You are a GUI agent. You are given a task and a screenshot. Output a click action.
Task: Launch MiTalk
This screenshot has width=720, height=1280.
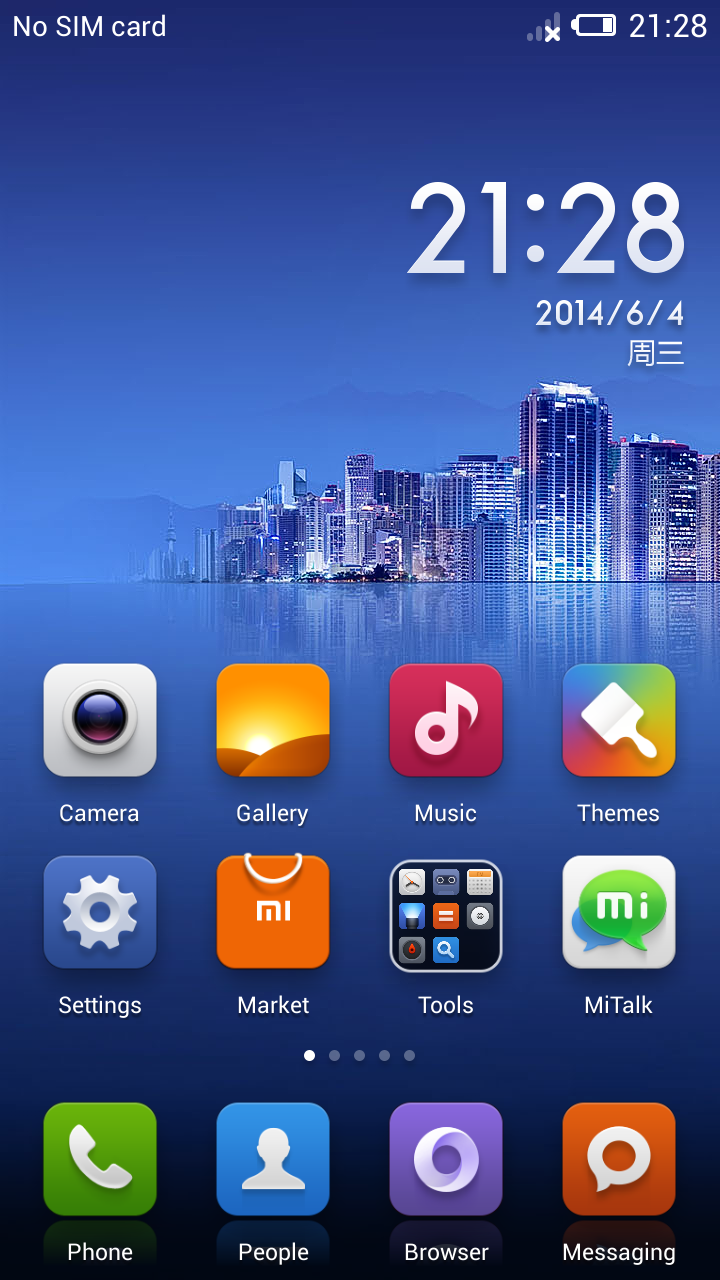pos(619,912)
